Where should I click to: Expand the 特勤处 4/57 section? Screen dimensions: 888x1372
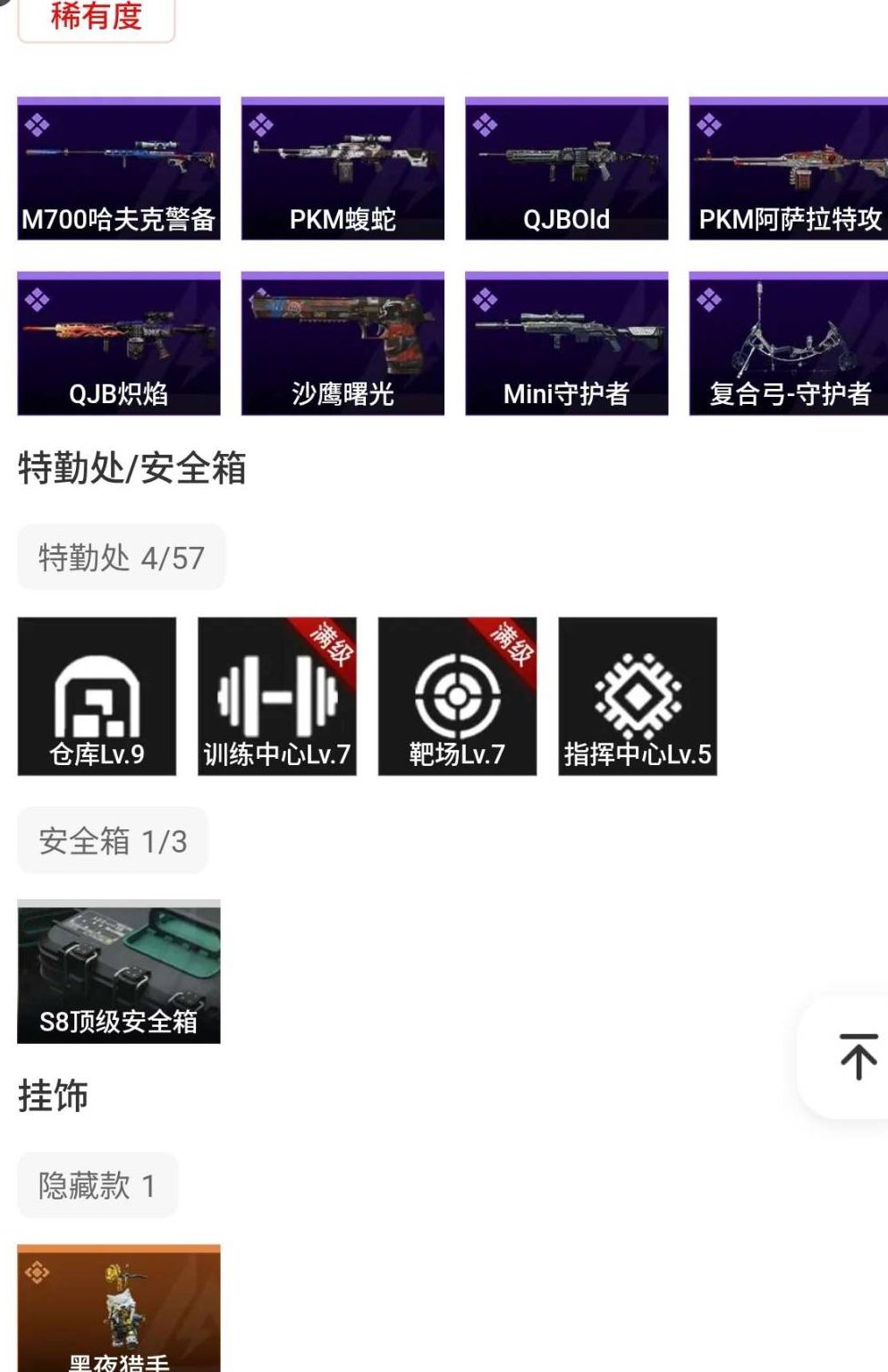click(x=122, y=557)
